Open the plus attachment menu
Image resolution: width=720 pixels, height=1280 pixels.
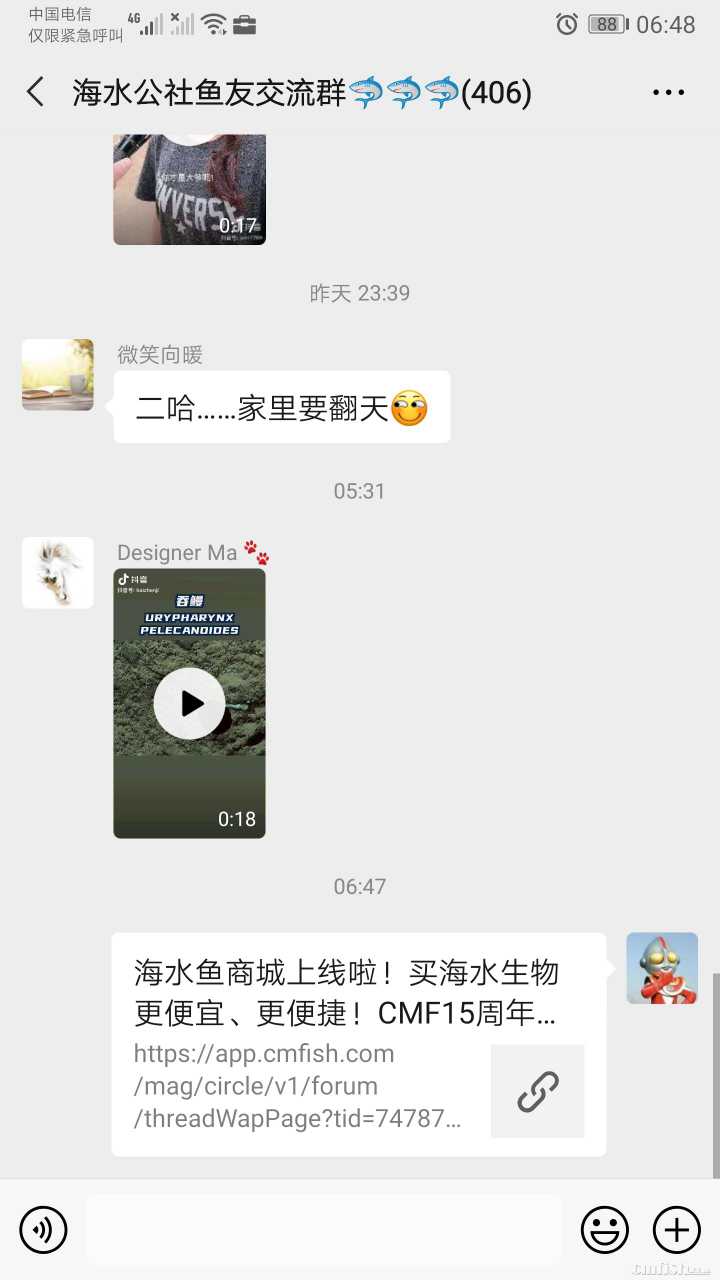(677, 1229)
